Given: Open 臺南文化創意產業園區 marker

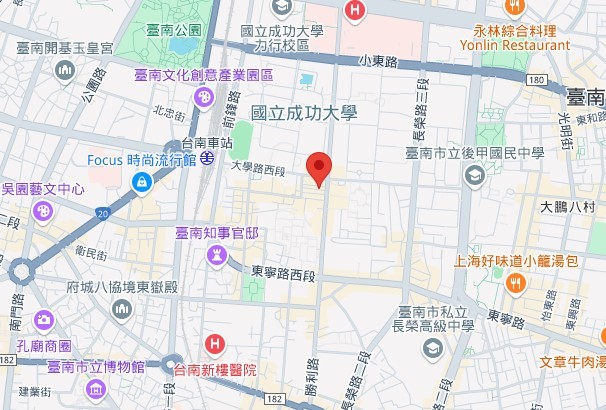Looking at the screenshot, I should 202,97.
